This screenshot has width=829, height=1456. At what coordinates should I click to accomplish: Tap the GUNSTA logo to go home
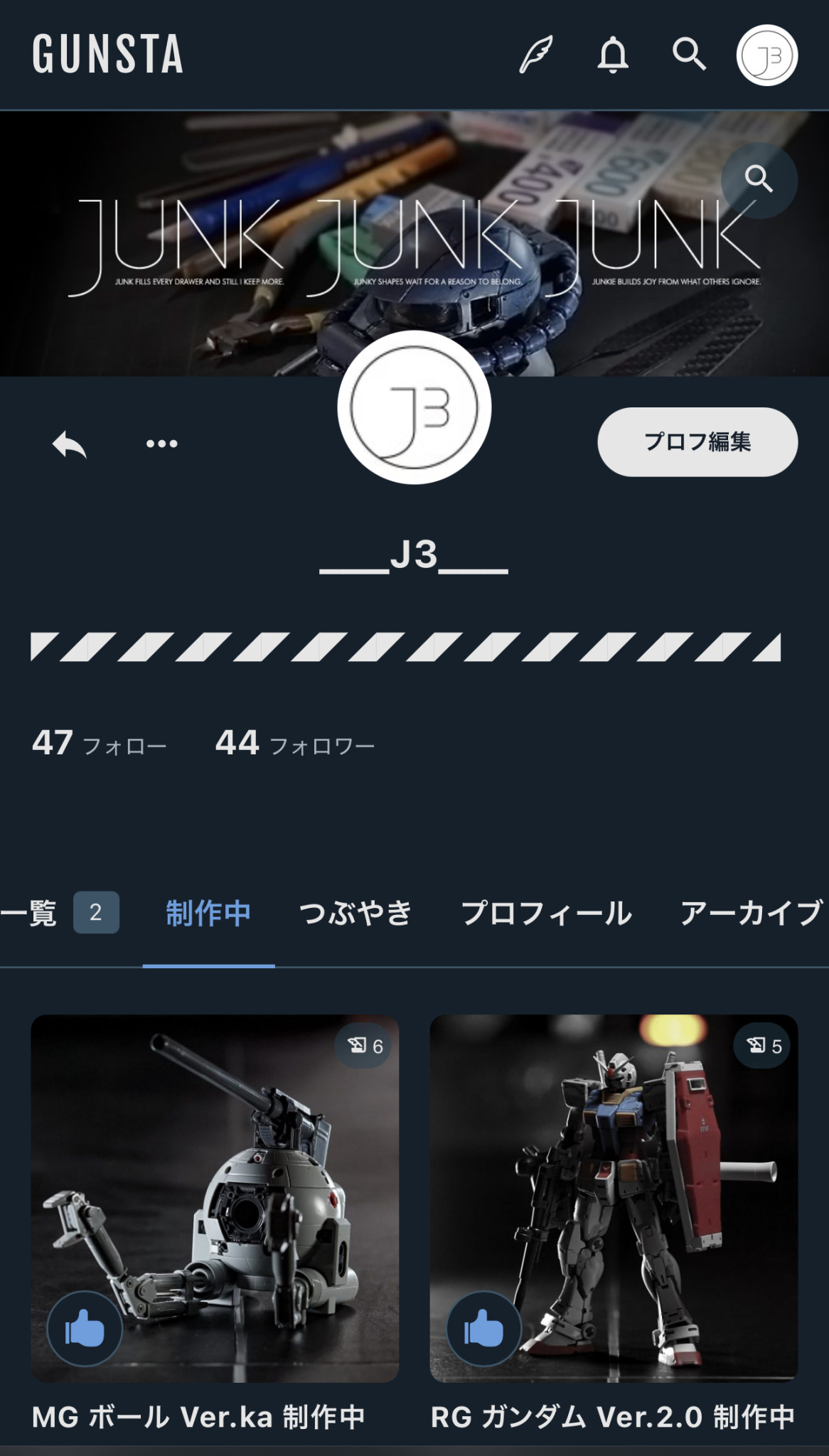click(108, 55)
